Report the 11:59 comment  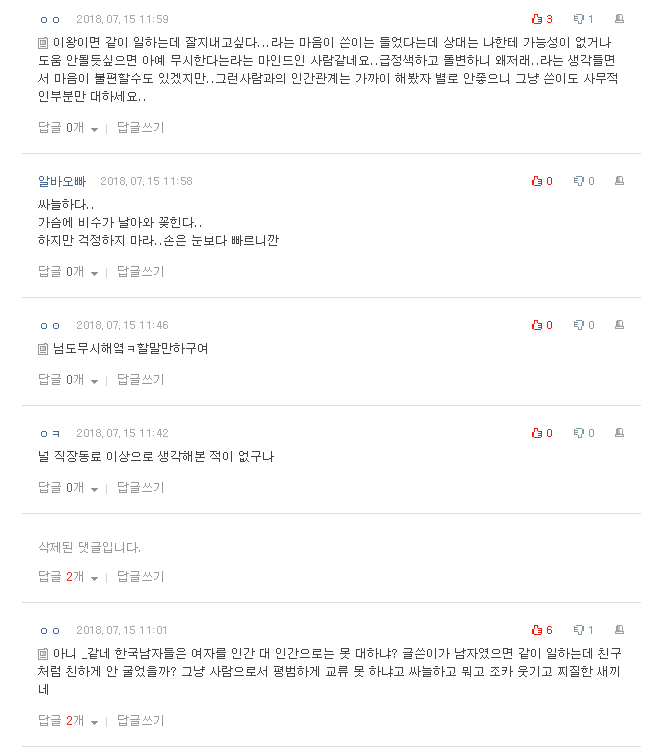point(620,19)
